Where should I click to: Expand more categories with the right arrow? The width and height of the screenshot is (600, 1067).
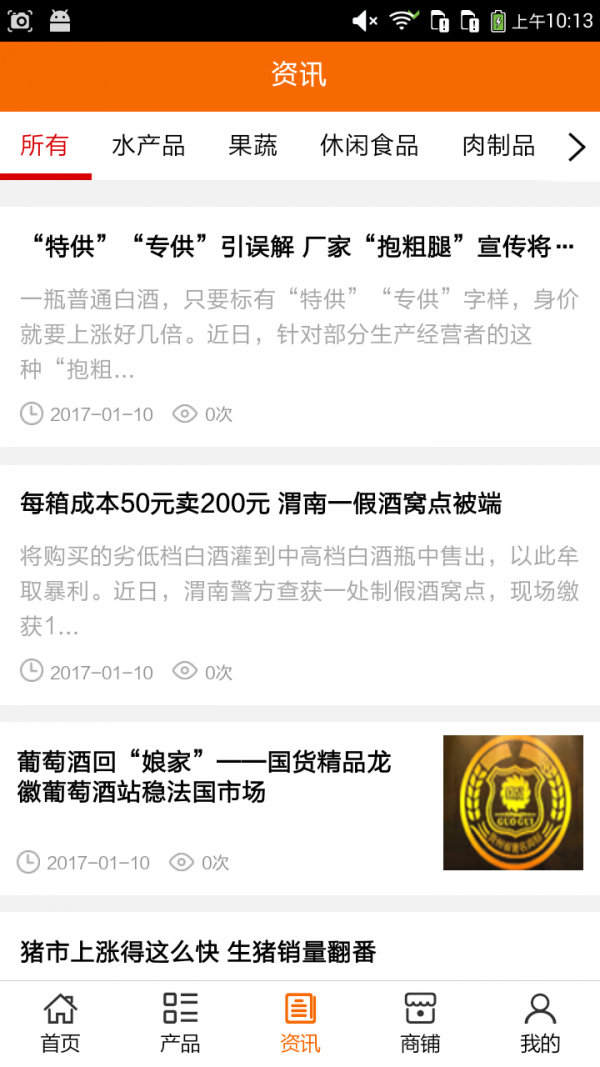click(x=576, y=148)
